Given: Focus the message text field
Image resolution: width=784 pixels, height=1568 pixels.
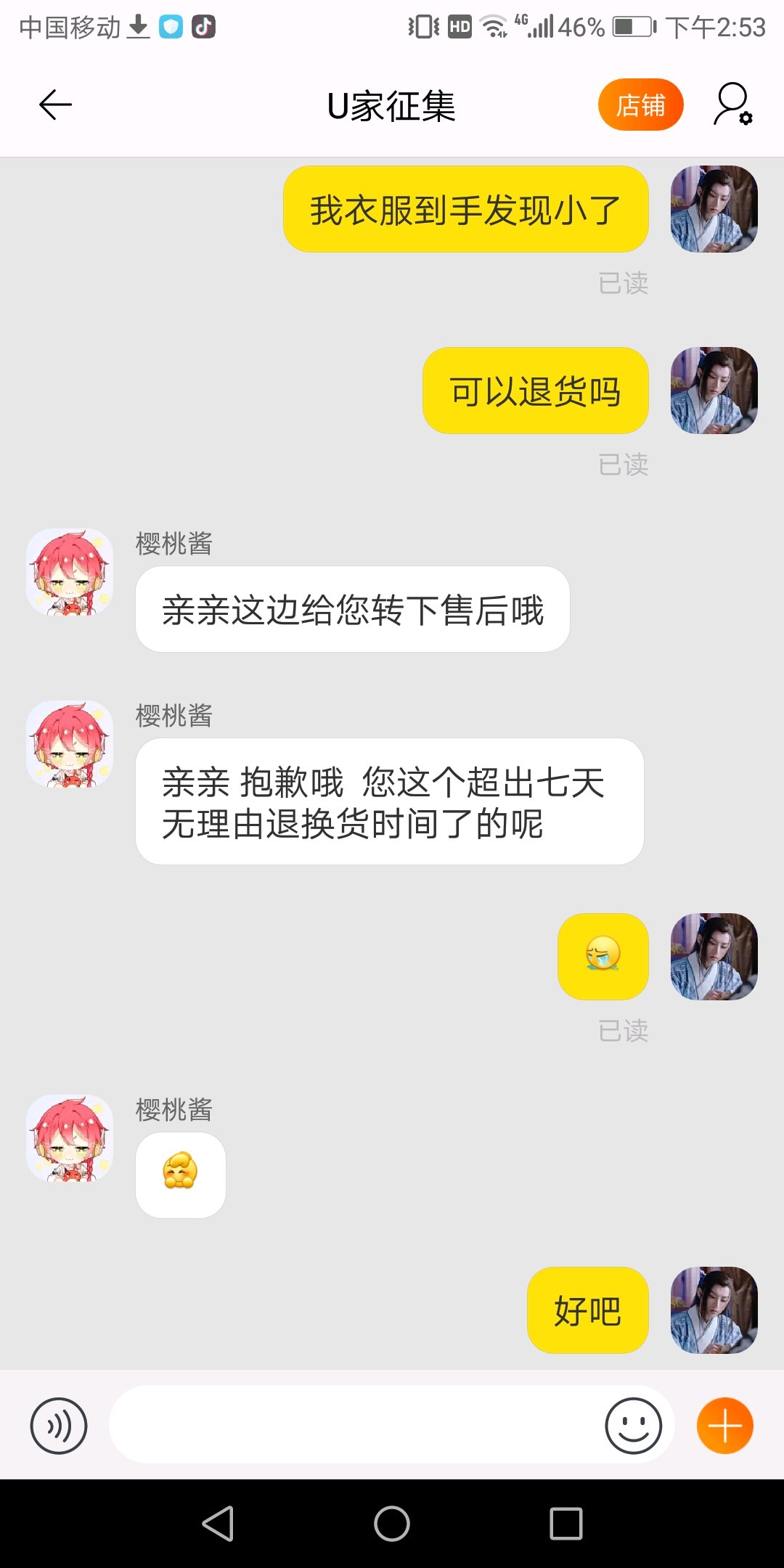Looking at the screenshot, I should [356, 1426].
